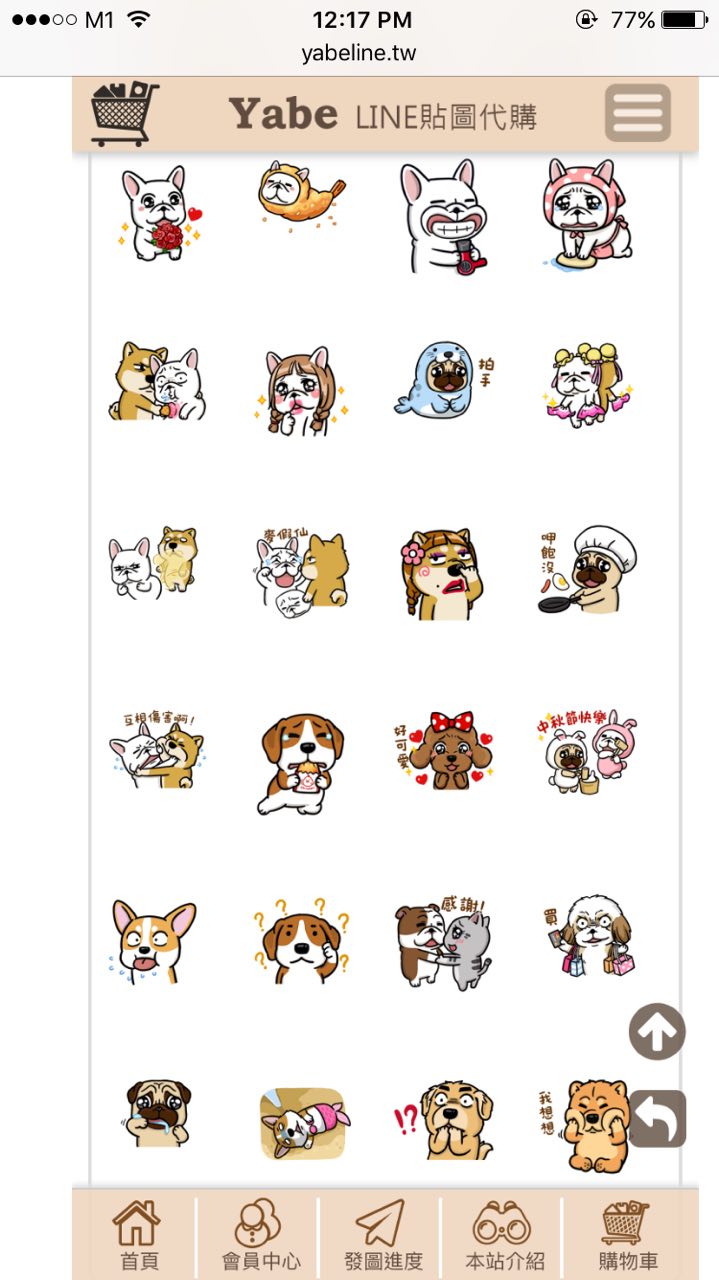Jump back to top with up arrow
This screenshot has width=719, height=1280.
tap(657, 1031)
